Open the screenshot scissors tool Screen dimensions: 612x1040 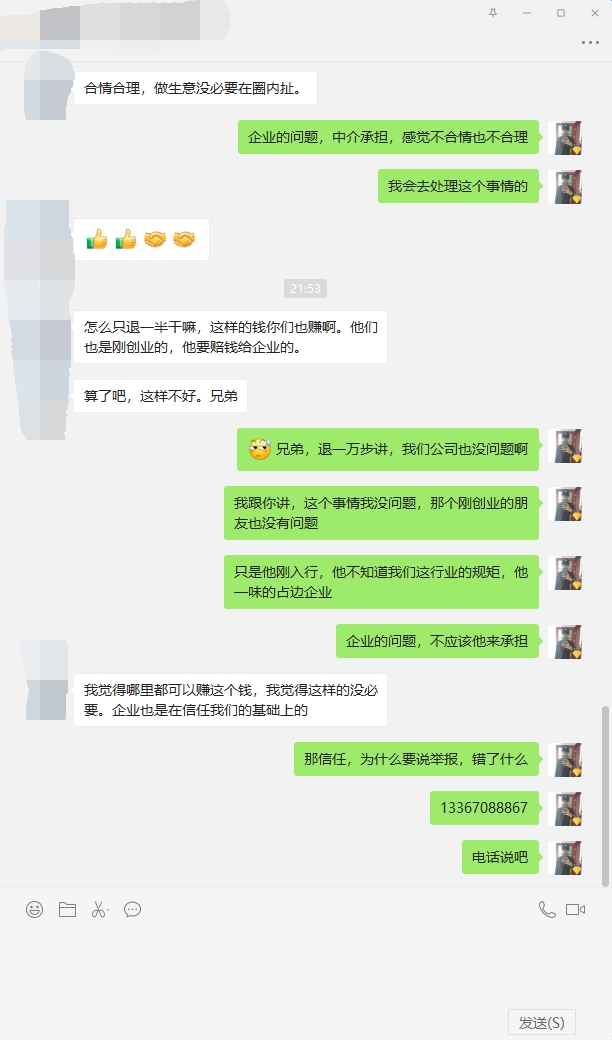point(99,909)
